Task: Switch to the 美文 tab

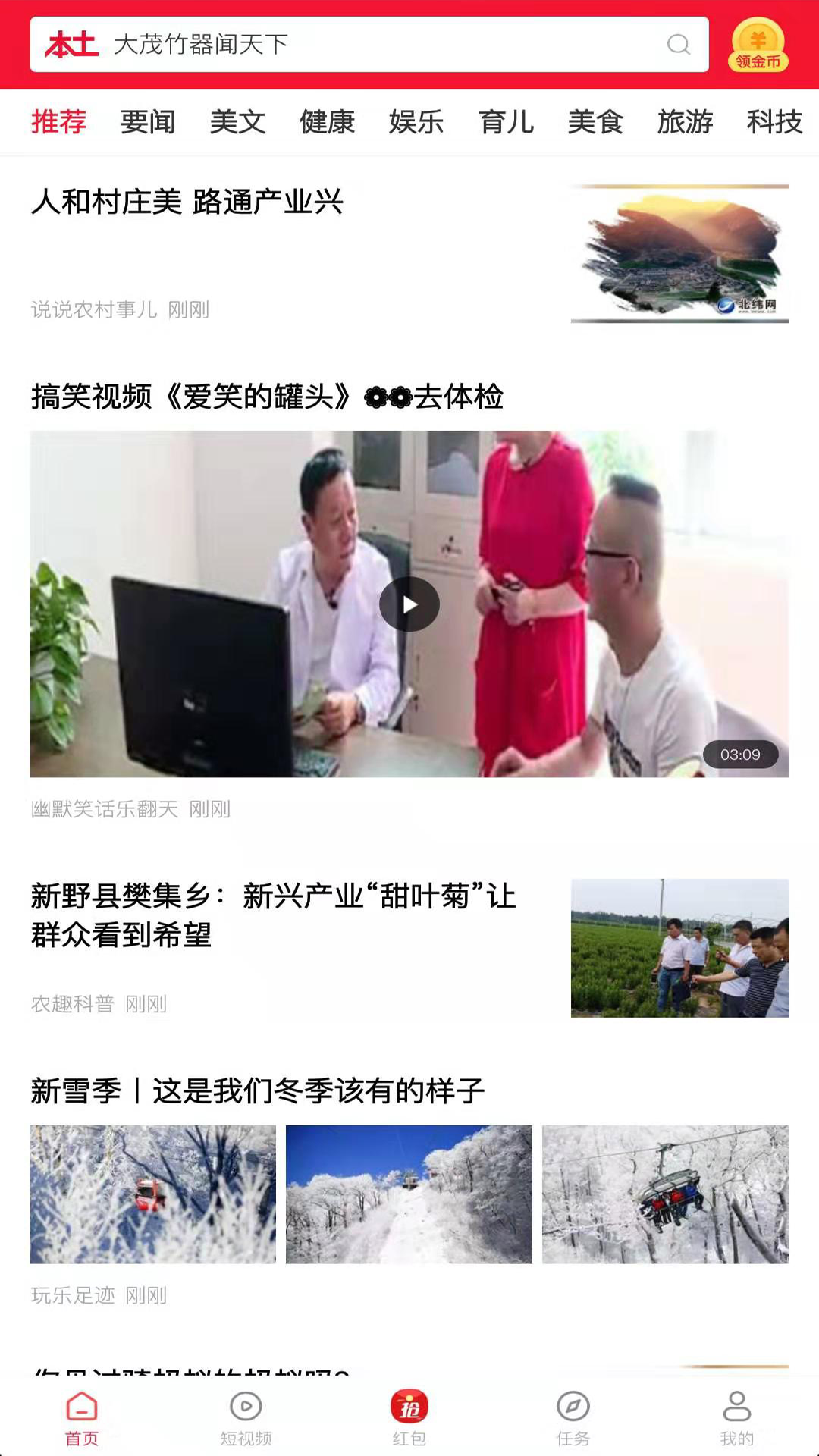Action: (237, 122)
